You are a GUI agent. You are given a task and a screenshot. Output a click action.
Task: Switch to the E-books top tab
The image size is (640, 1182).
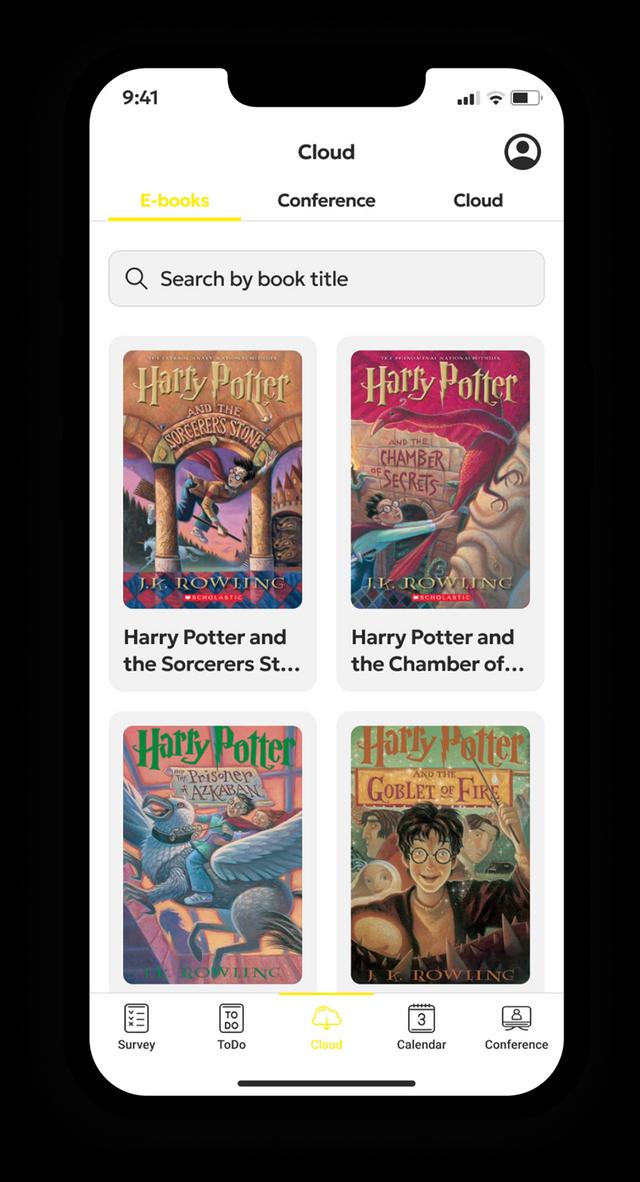click(x=175, y=200)
